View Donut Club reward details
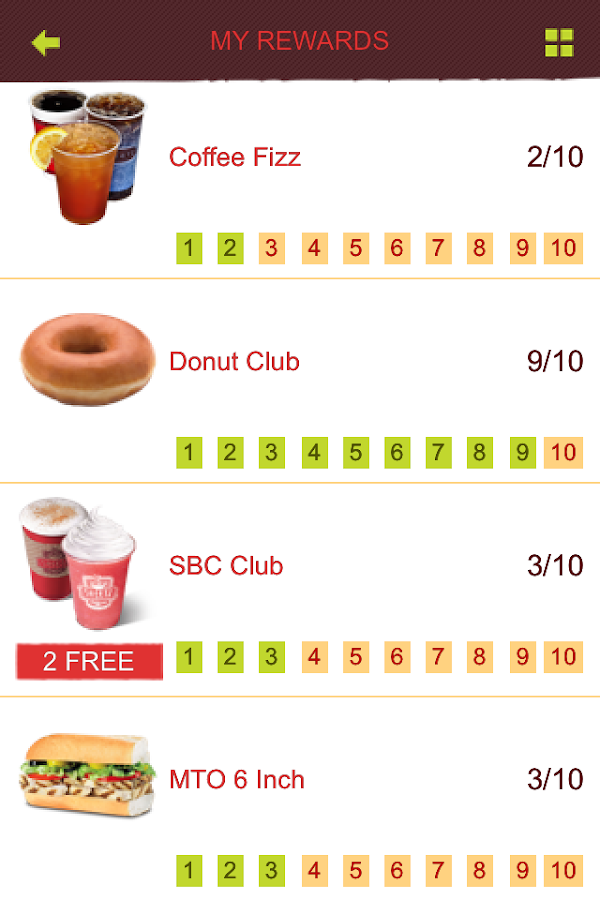Image resolution: width=600 pixels, height=900 pixels. pos(234,361)
